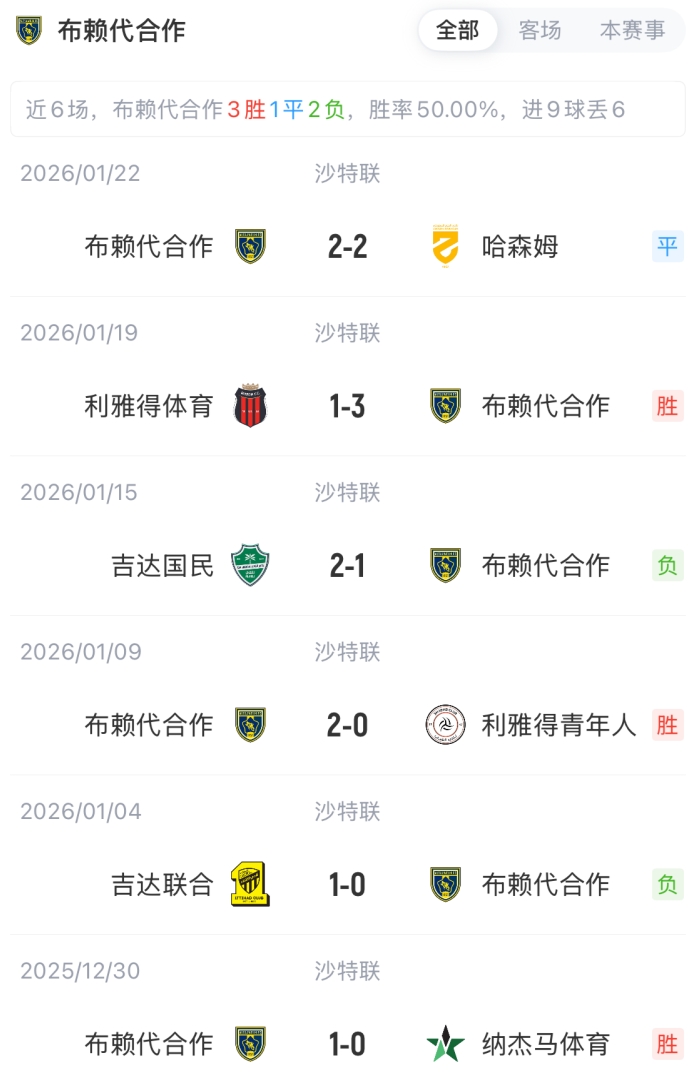This screenshot has height=1089, width=699.
Task: Select the 本赛事 filter tab
Action: click(x=632, y=31)
